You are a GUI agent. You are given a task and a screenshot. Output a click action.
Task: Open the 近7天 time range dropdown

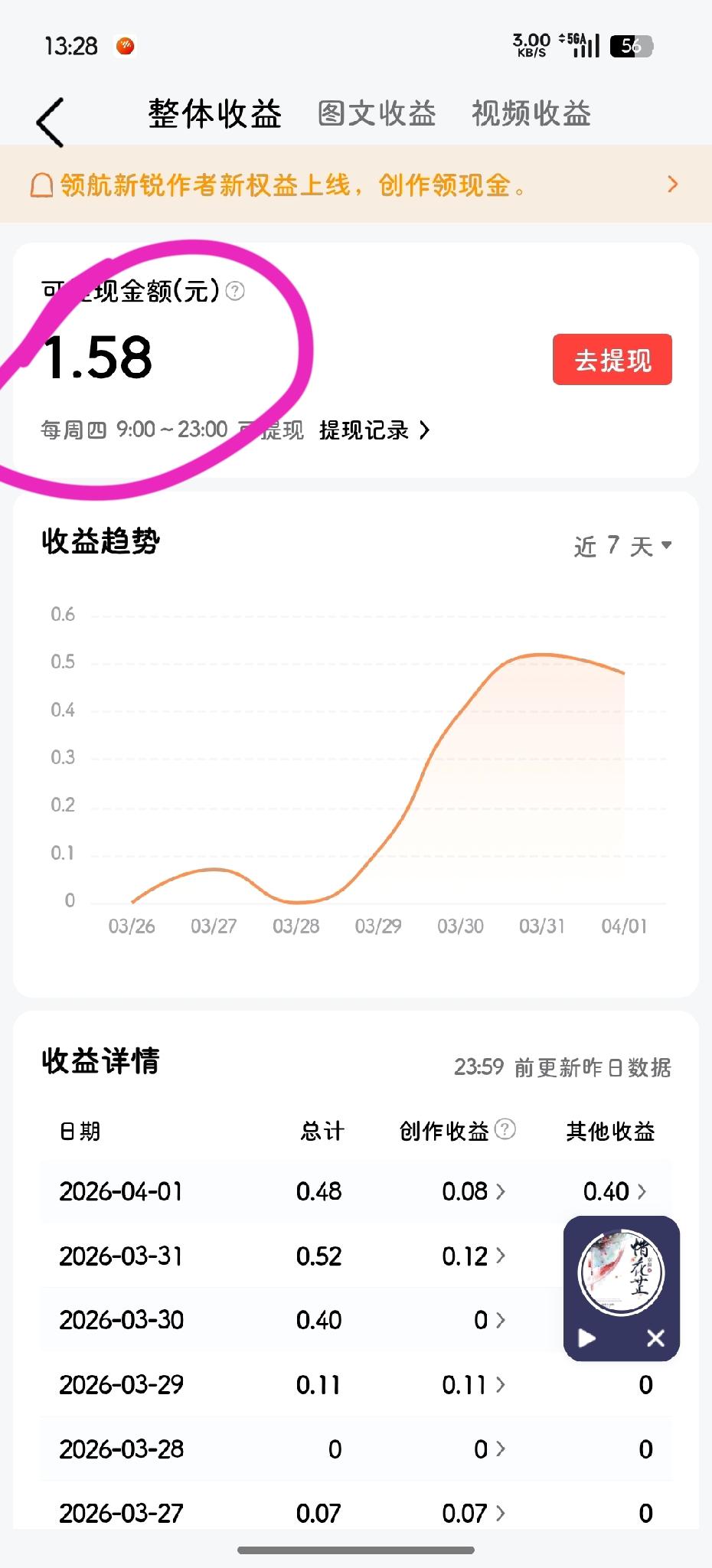tap(622, 546)
